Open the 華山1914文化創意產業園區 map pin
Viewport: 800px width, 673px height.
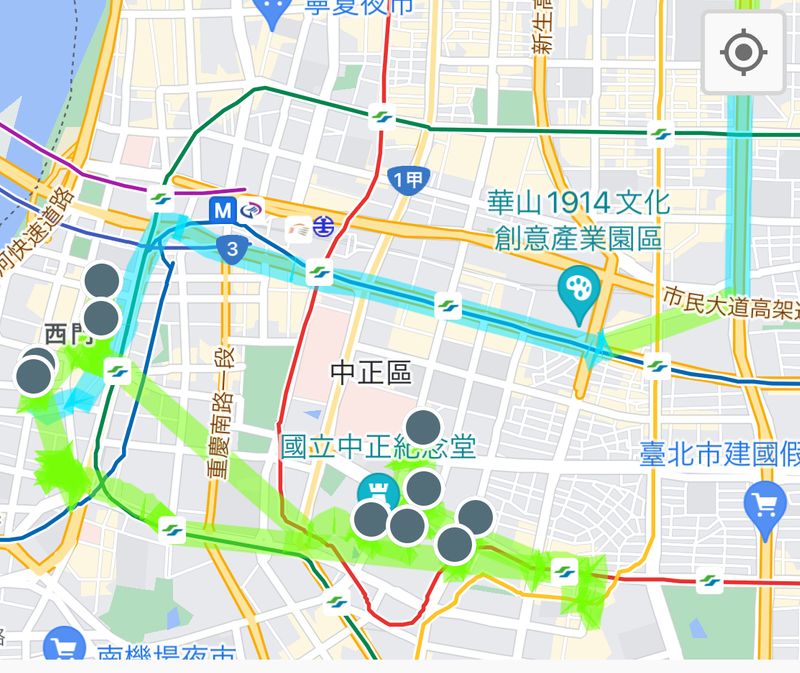(579, 288)
